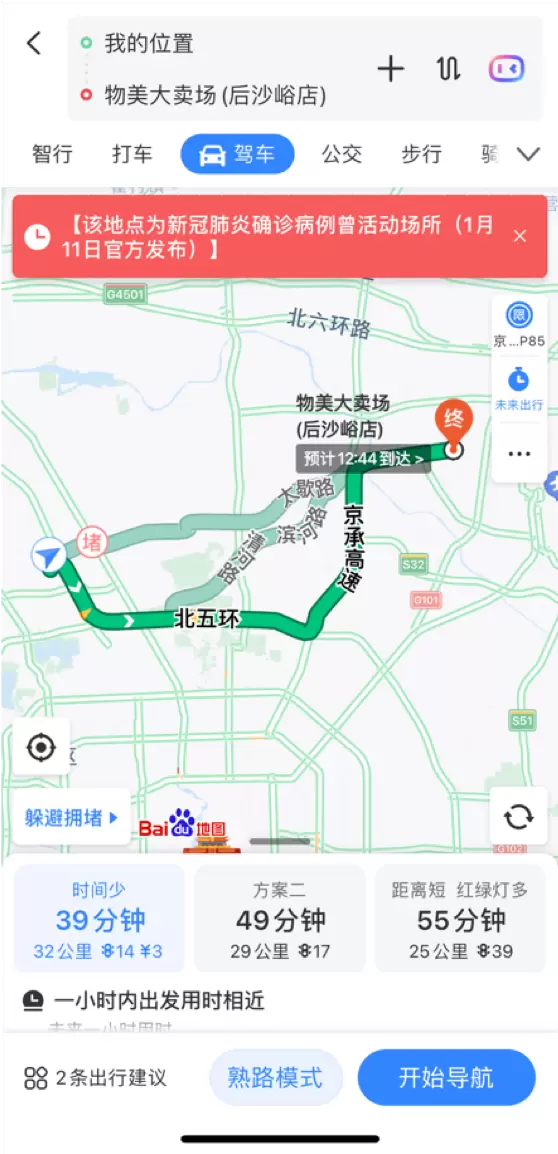Screen dimensions: 558x1154
Task: Swap origin and destination
Action: [448, 69]
